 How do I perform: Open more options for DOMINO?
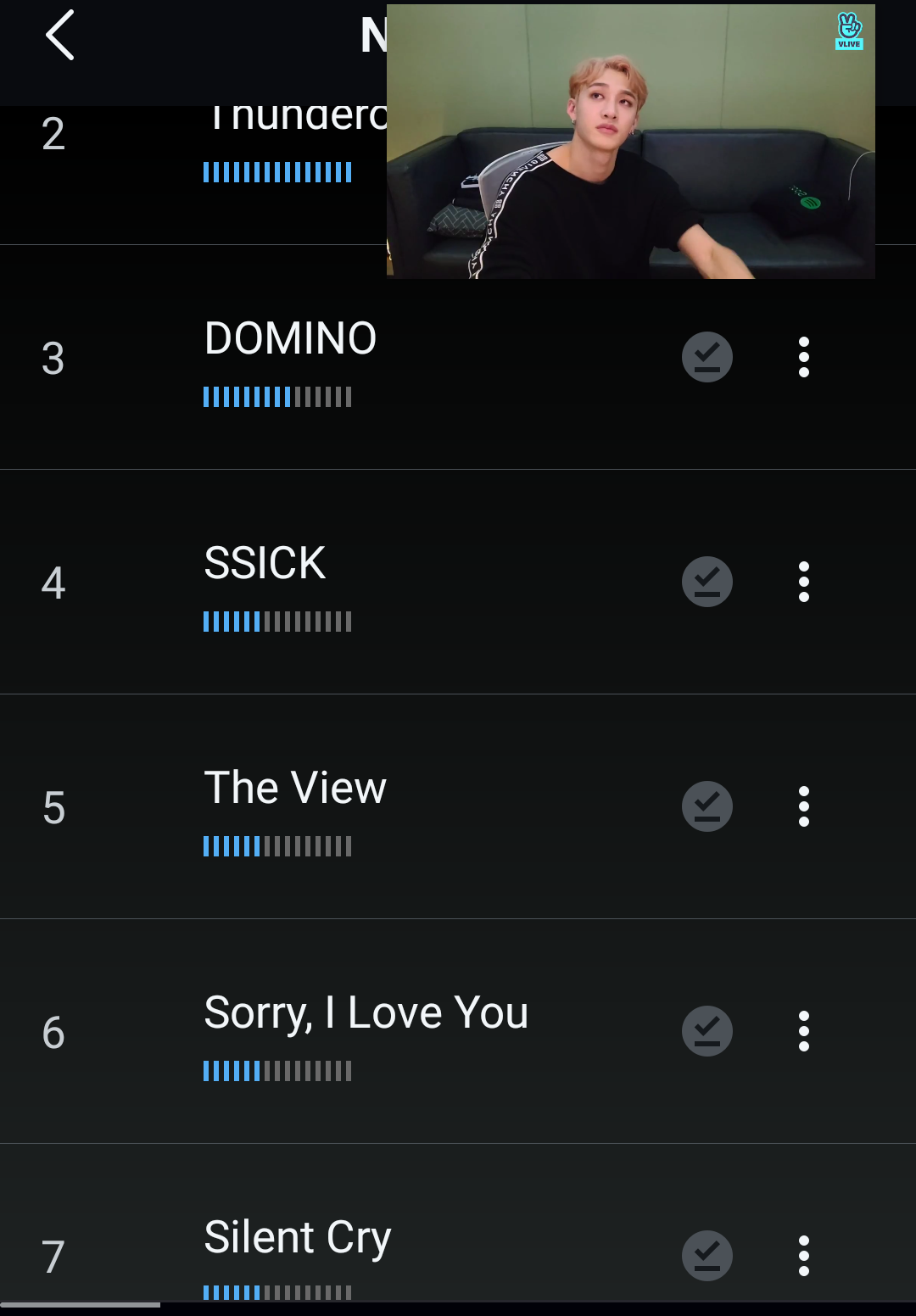(x=803, y=357)
